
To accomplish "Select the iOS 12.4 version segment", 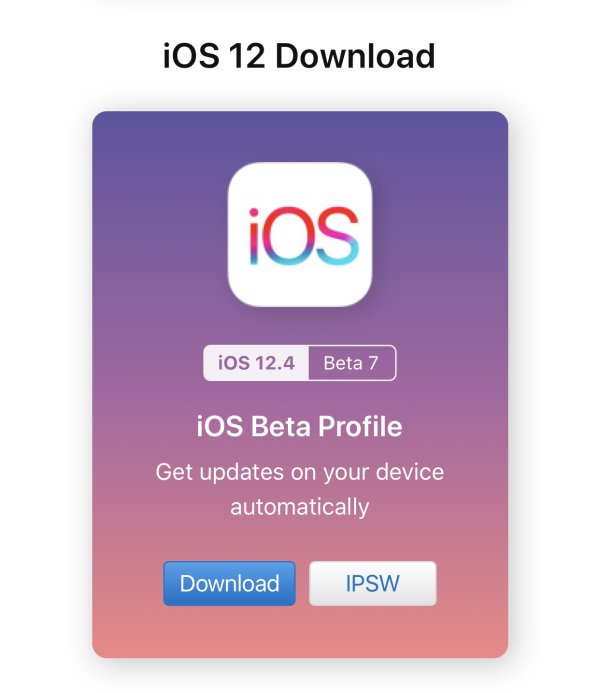I will [256, 363].
